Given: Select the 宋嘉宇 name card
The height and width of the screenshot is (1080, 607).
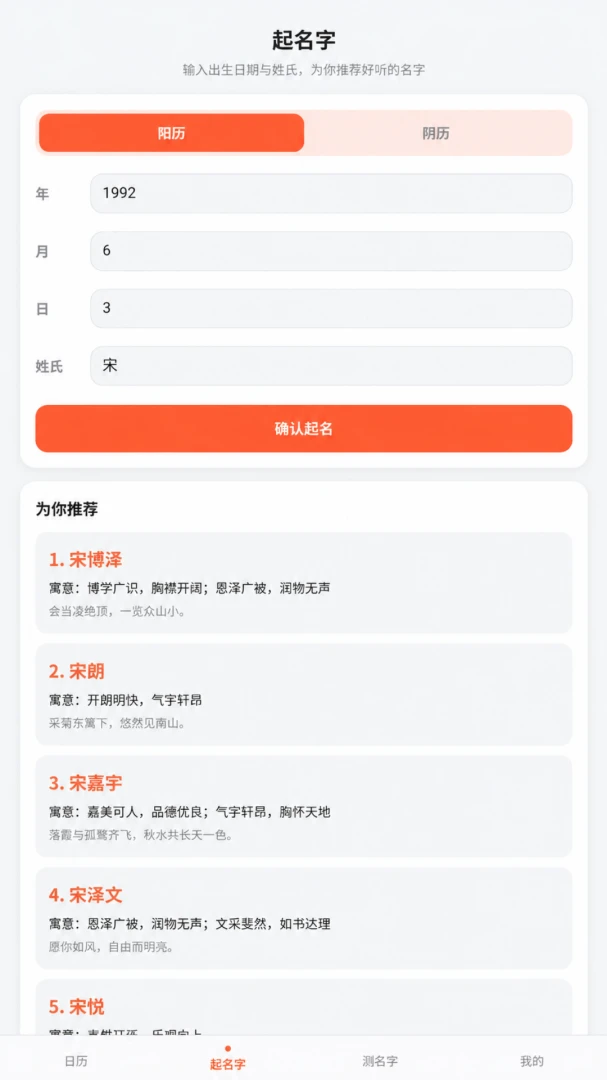Looking at the screenshot, I should click(304, 807).
